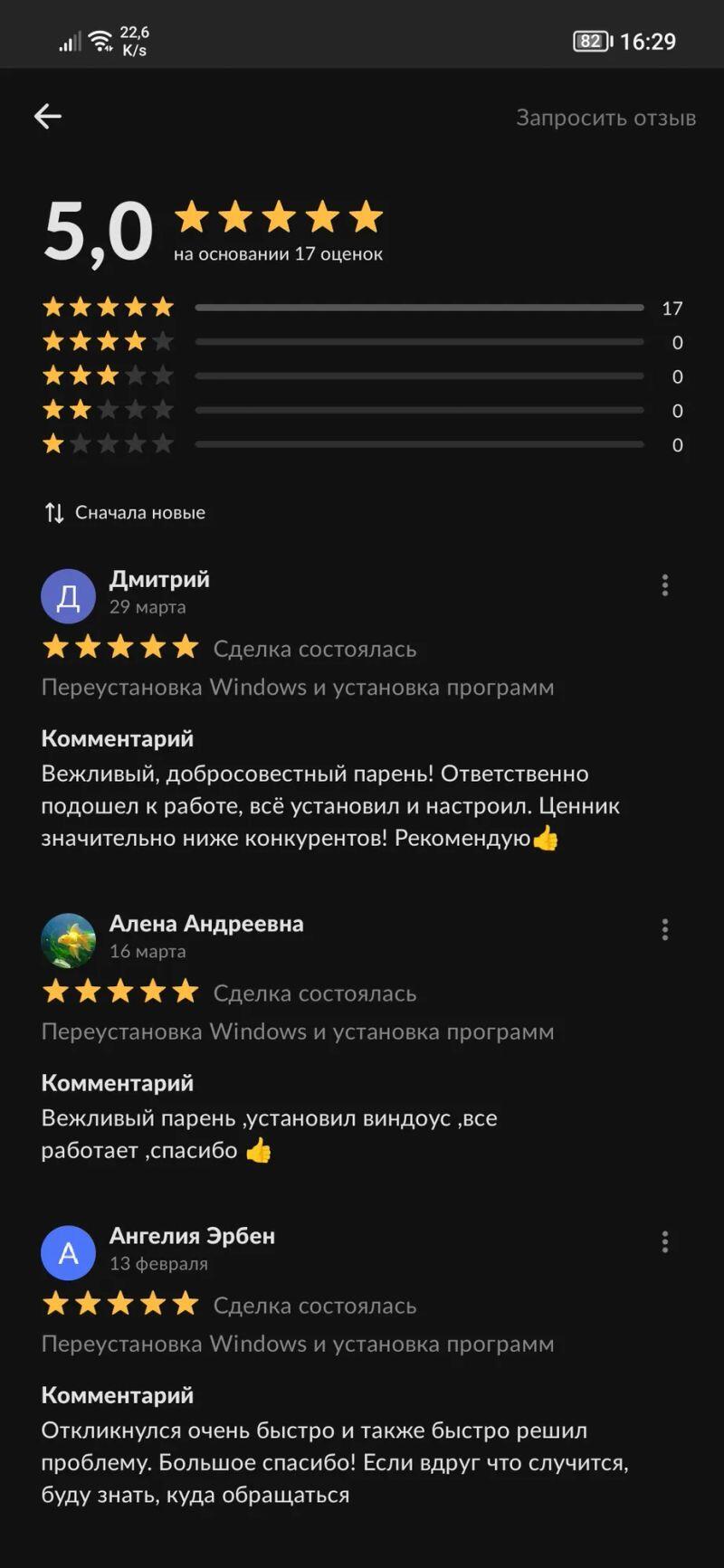Filter reviews by the 5-star rating row
Viewport: 724px width, 1568px height.
tap(362, 308)
